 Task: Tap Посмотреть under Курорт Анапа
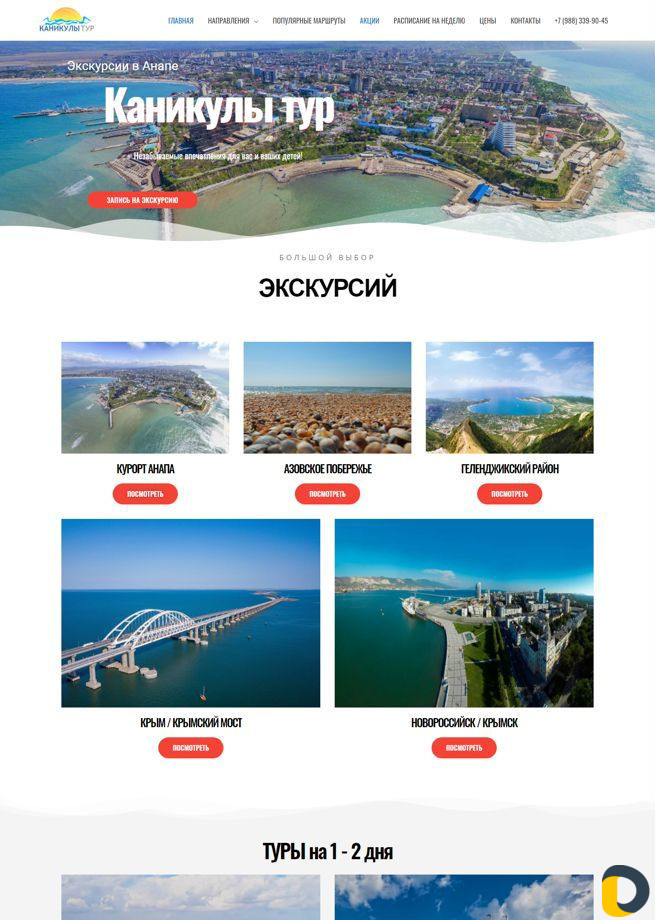coord(145,494)
